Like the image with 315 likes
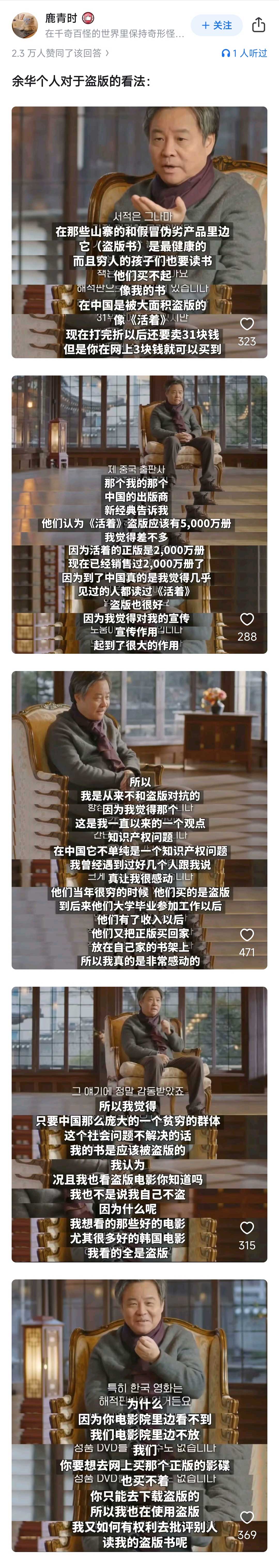Image resolution: width=279 pixels, height=1568 pixels. tap(247, 1228)
